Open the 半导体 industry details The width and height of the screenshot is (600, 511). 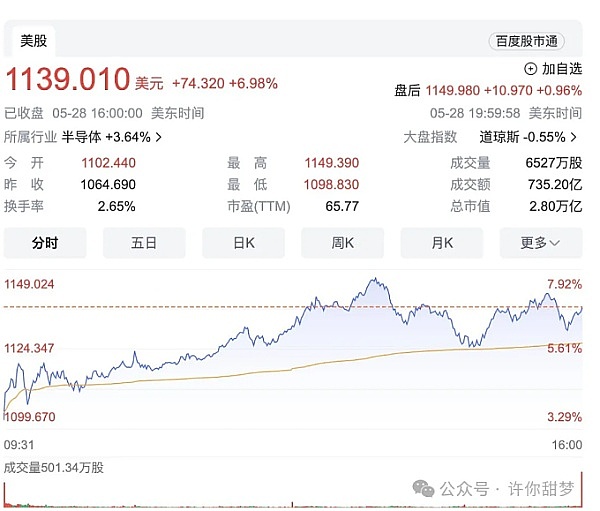point(112,136)
